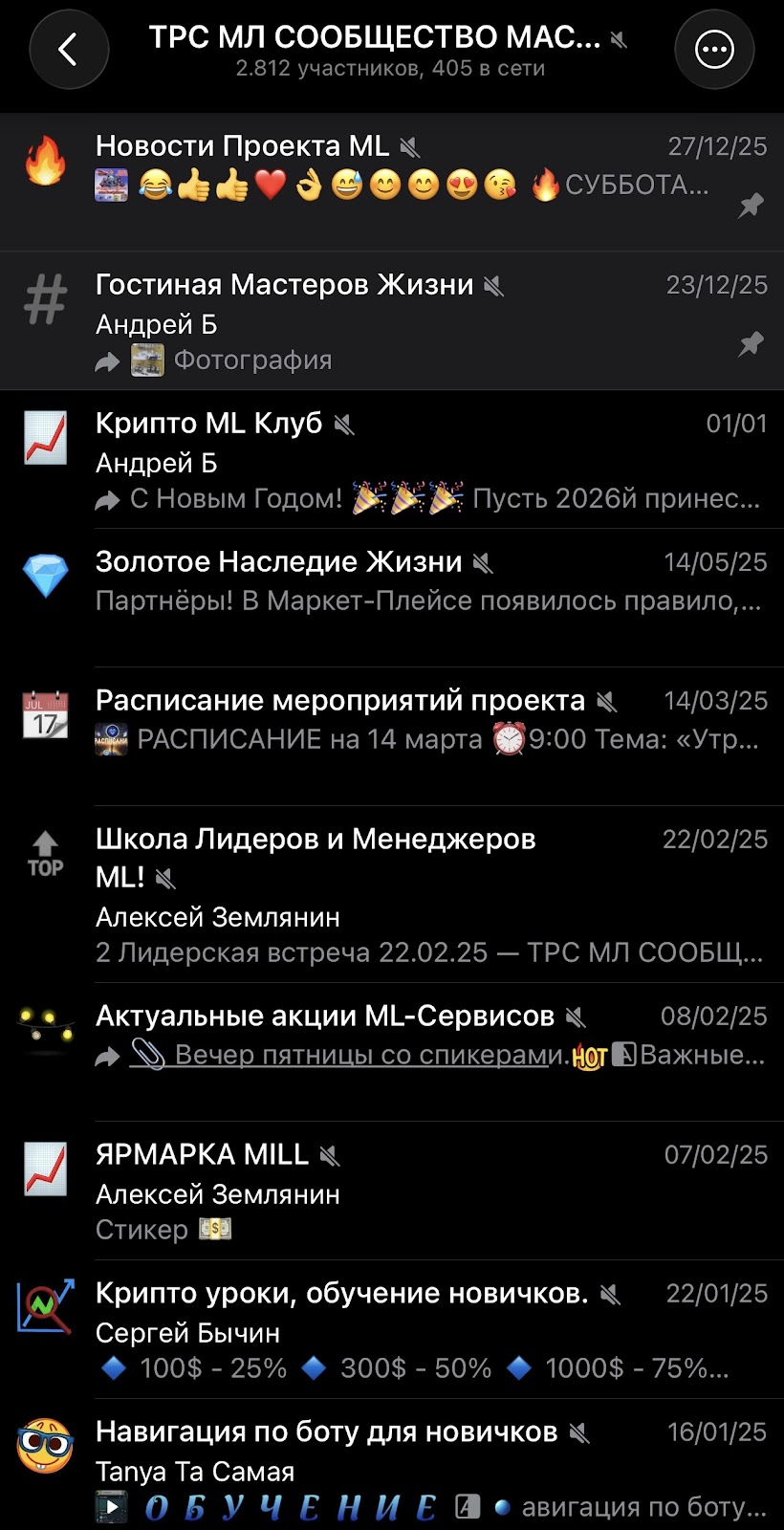Image resolution: width=784 pixels, height=1530 pixels.
Task: Unmute notifications for Новости Проекта ML topic
Action: pos(410,145)
